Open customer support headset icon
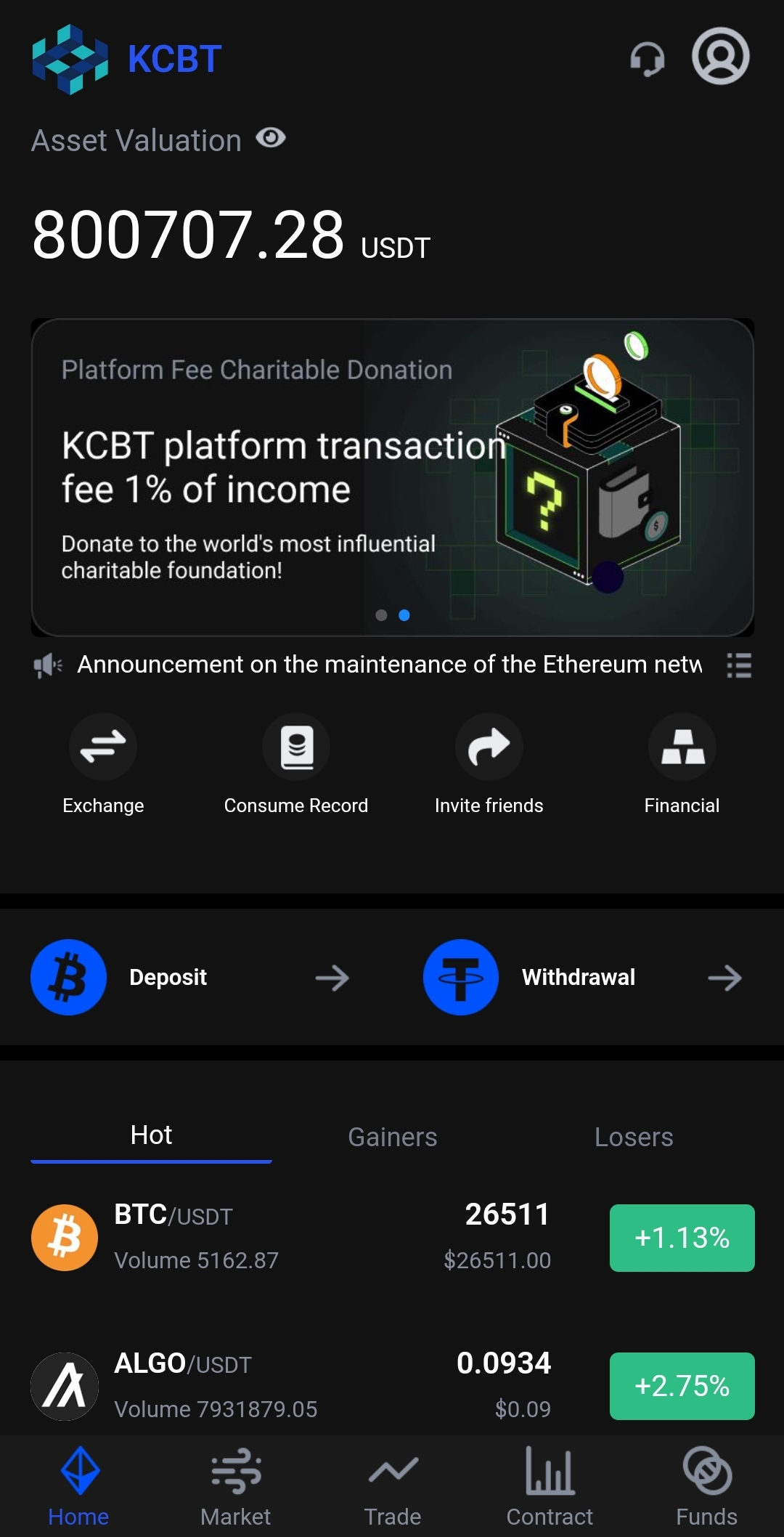784x1537 pixels. [647, 58]
